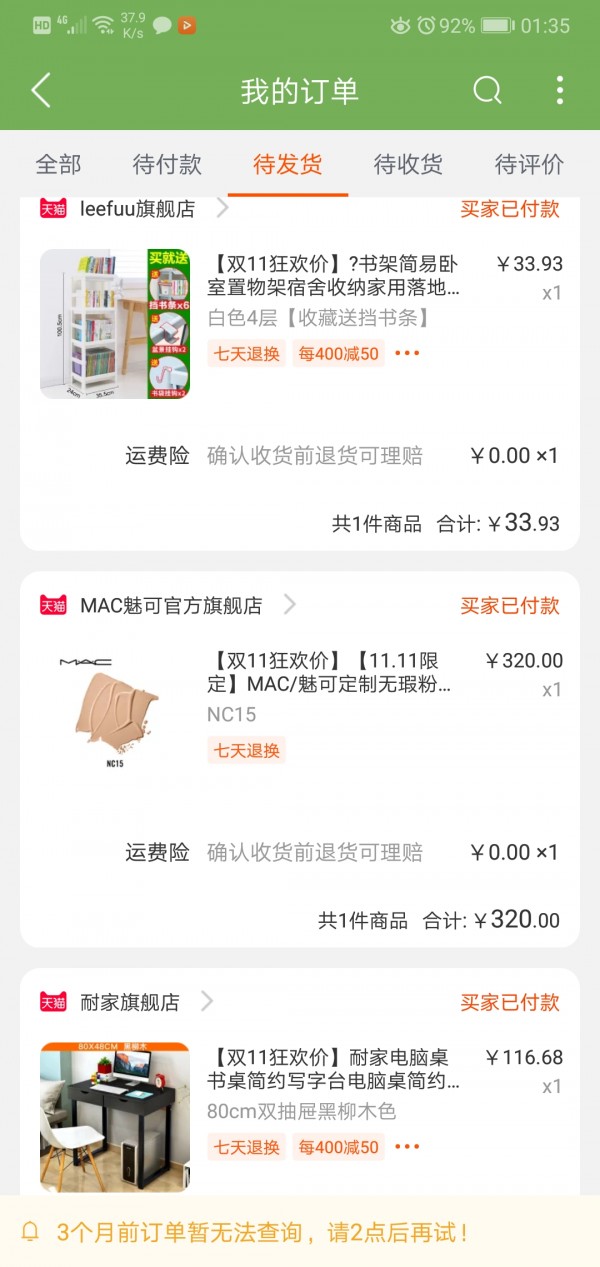Open the three-dot overflow menu
The image size is (600, 1267).
tap(559, 91)
